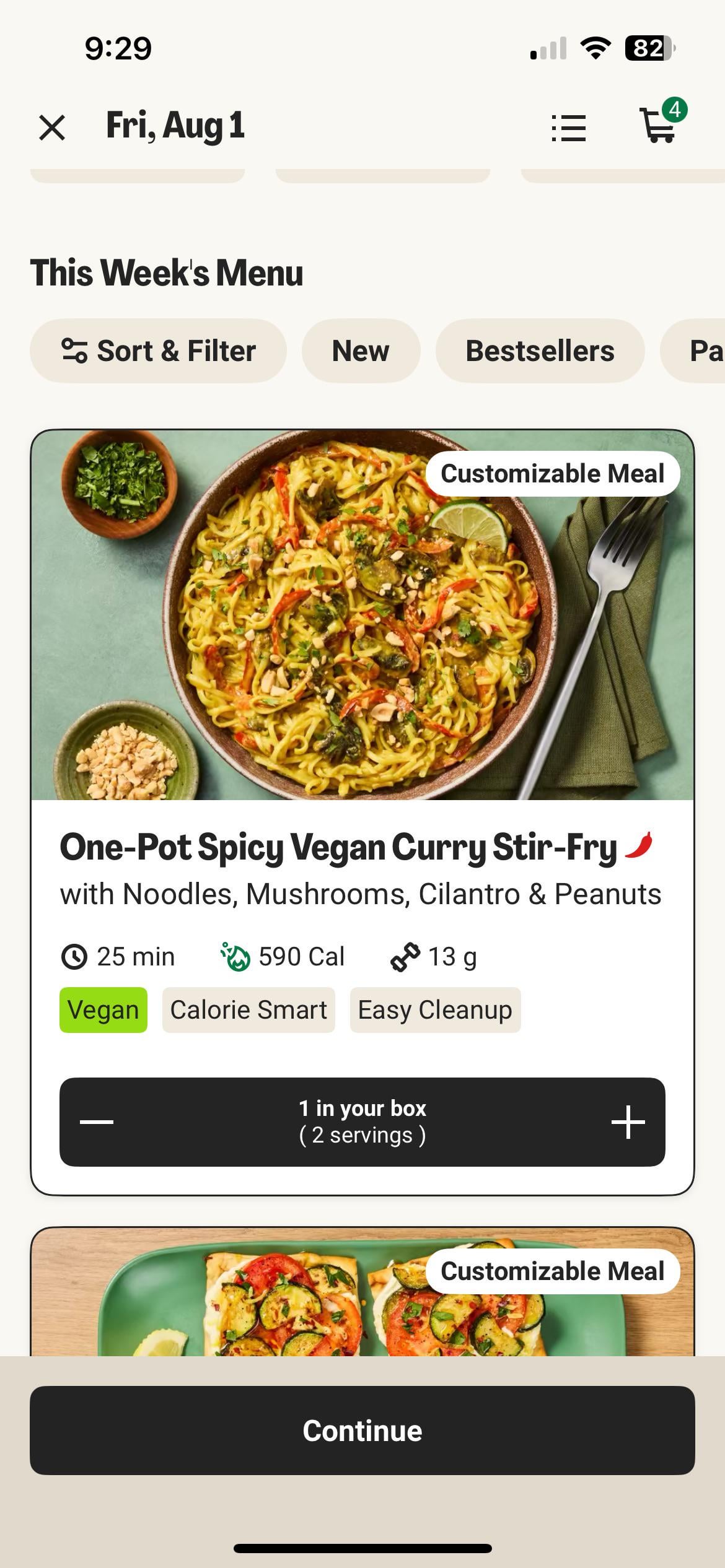Filter menu by New
This screenshot has height=1568, width=725.
coord(361,351)
